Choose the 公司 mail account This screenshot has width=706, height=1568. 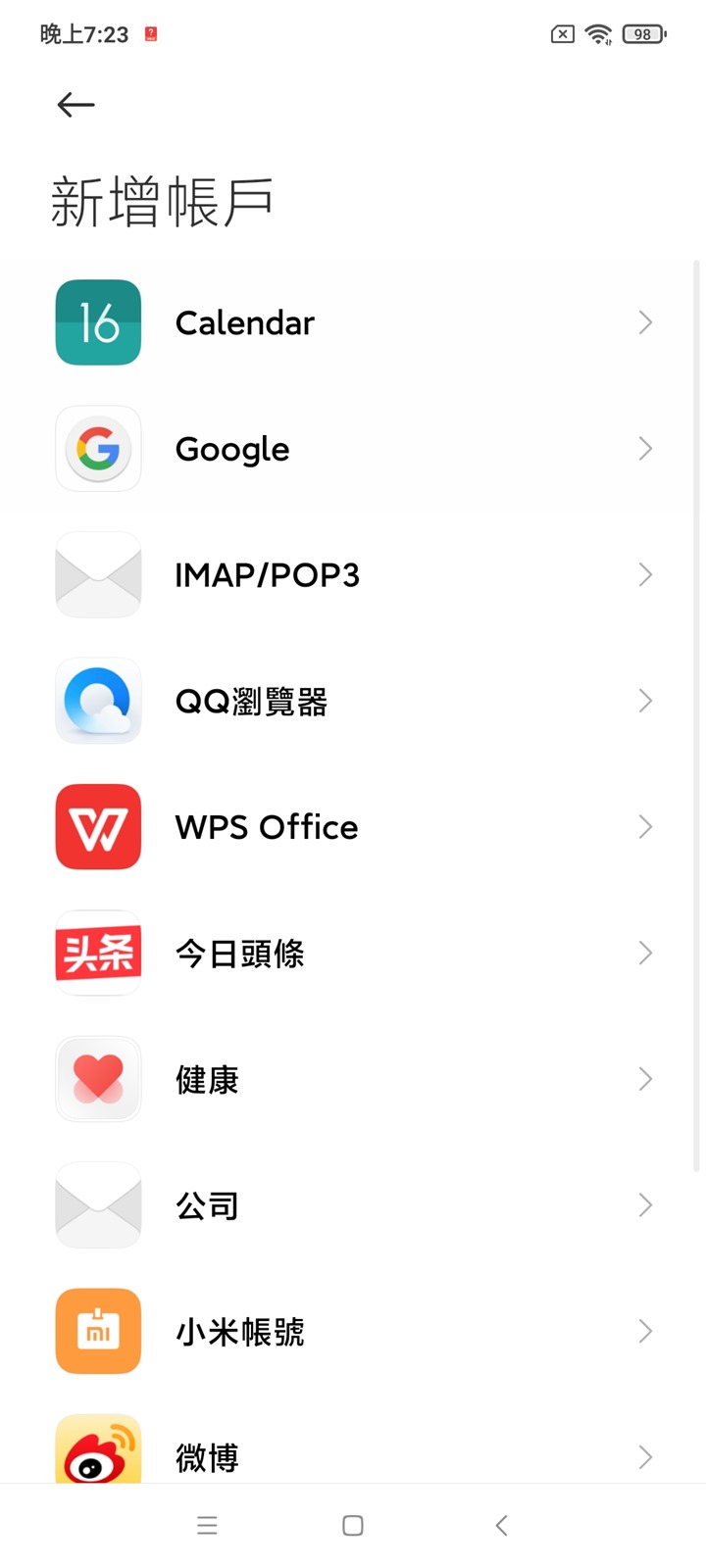(207, 1205)
